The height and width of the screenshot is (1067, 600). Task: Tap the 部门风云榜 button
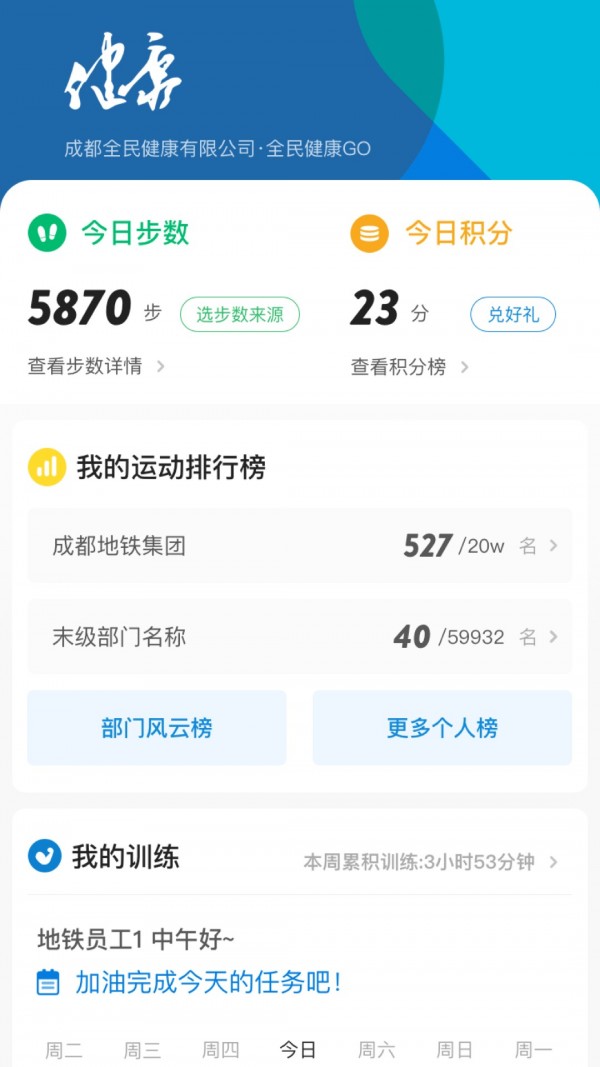(x=157, y=728)
